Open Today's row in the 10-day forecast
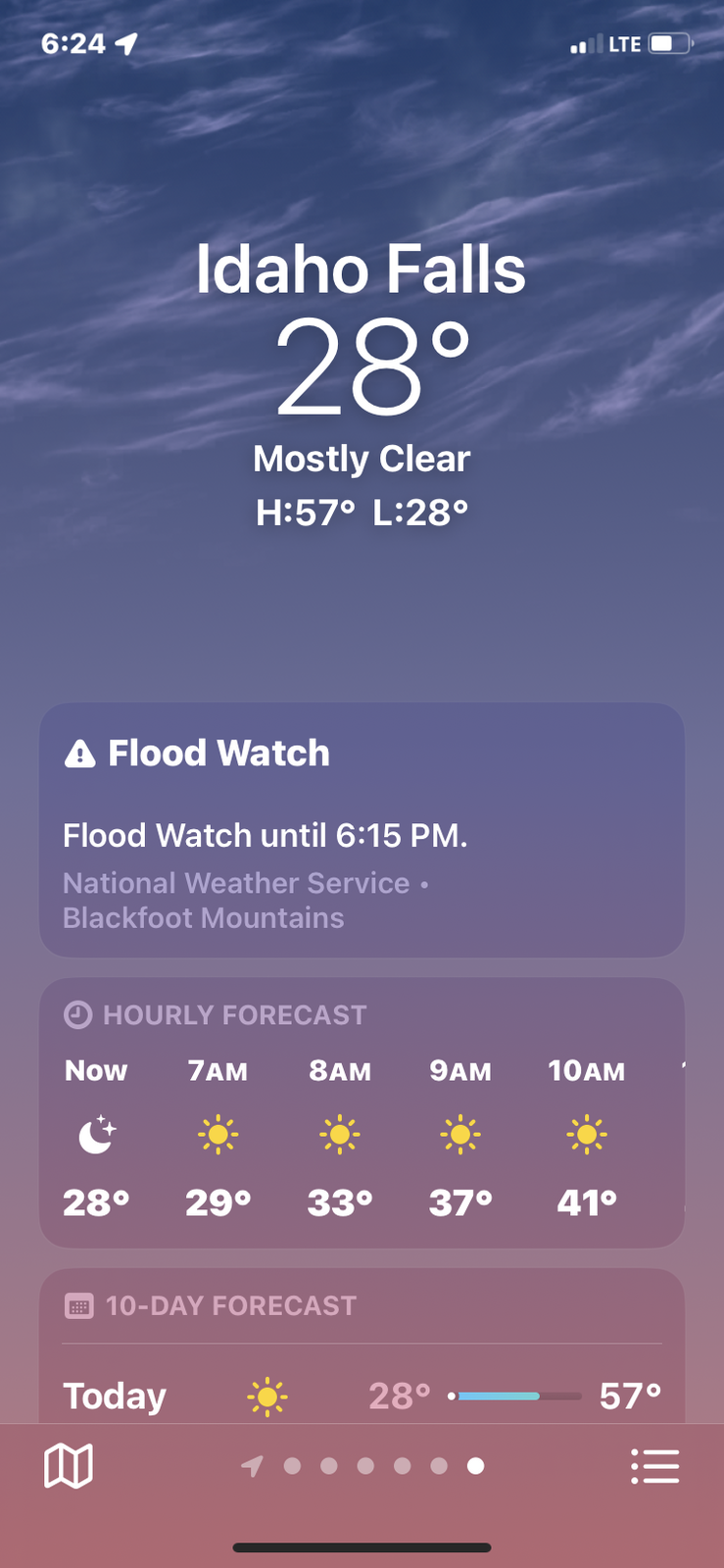 point(362,1396)
